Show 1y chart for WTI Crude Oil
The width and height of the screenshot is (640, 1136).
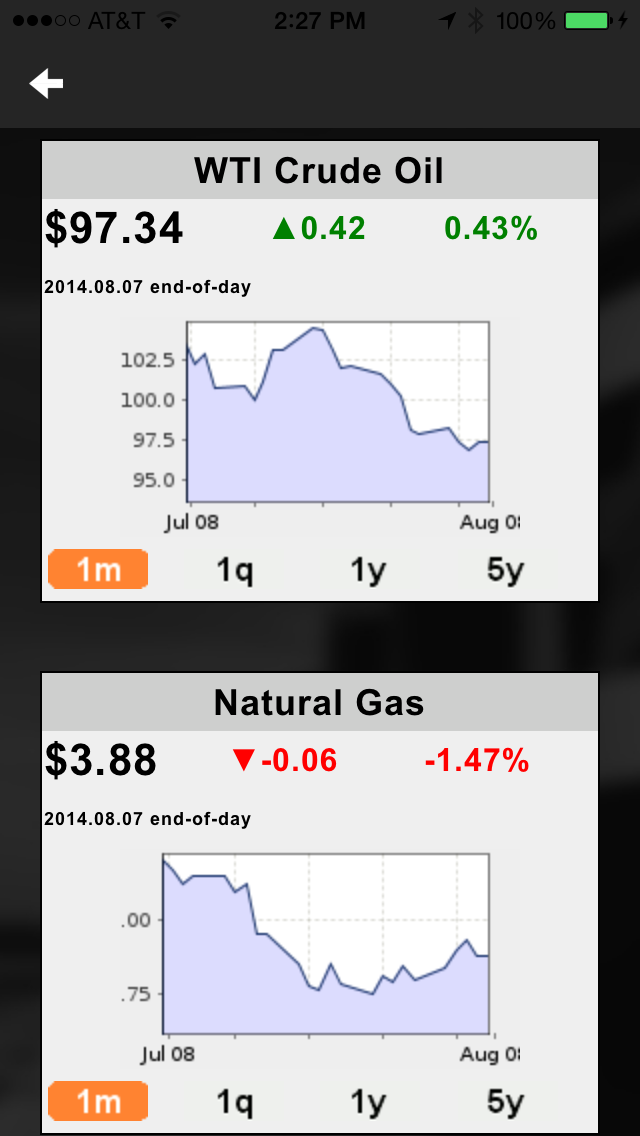pos(368,571)
